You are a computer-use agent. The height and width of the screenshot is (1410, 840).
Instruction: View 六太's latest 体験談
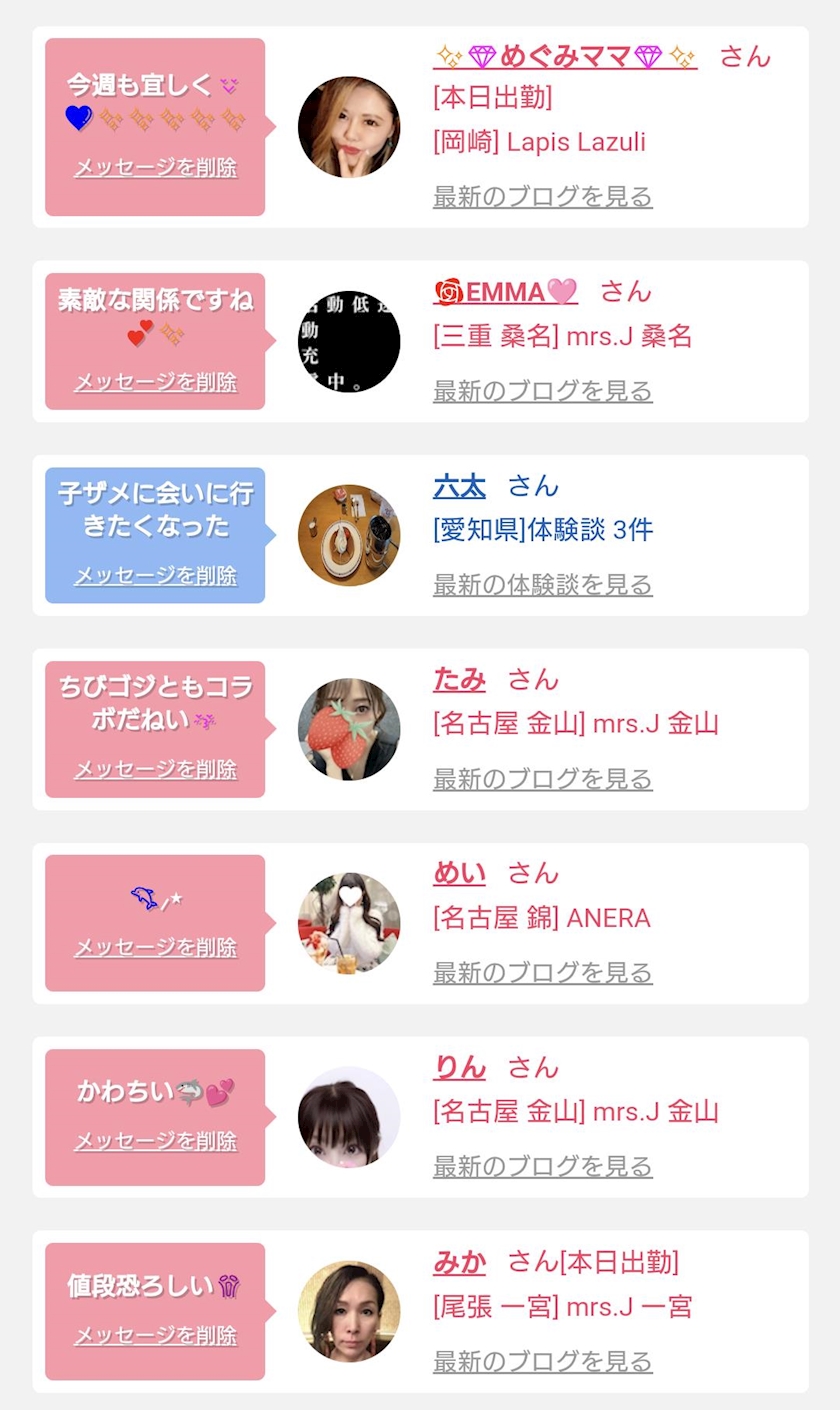pyautogui.click(x=543, y=584)
